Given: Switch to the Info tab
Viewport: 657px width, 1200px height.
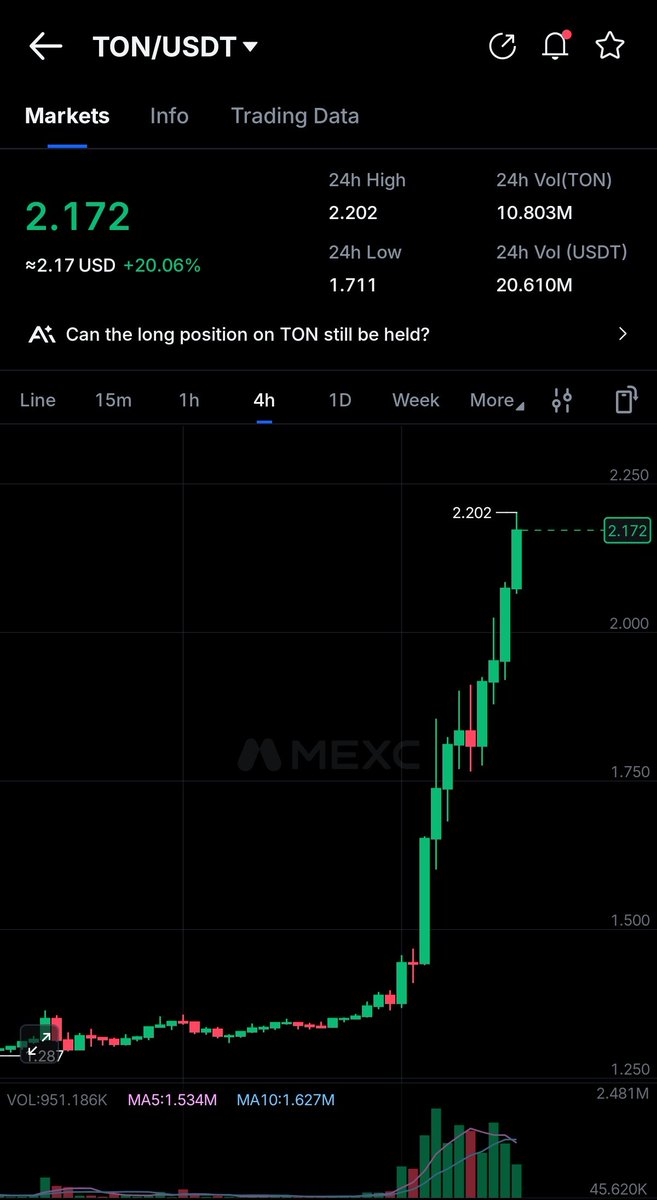Looking at the screenshot, I should (x=169, y=116).
